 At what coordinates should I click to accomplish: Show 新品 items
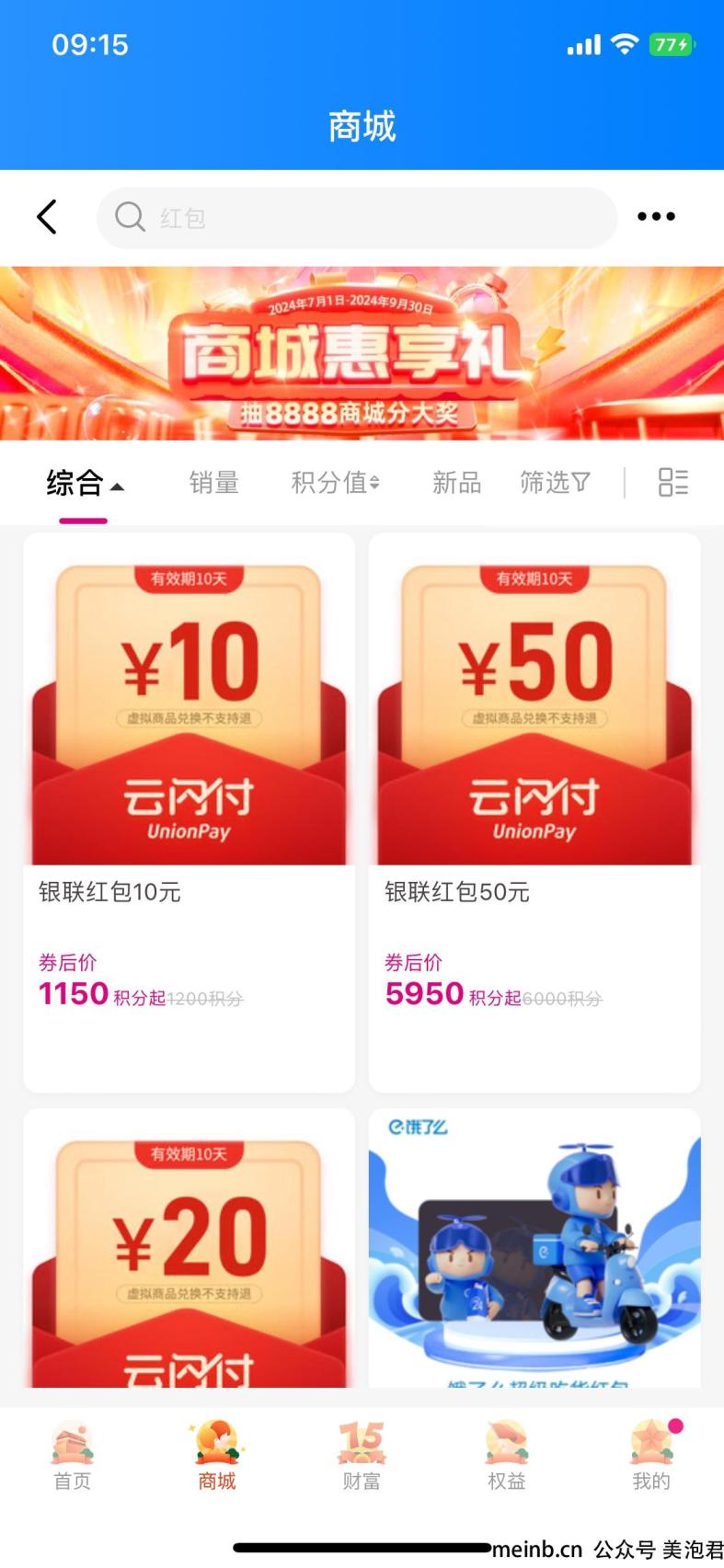click(x=456, y=483)
